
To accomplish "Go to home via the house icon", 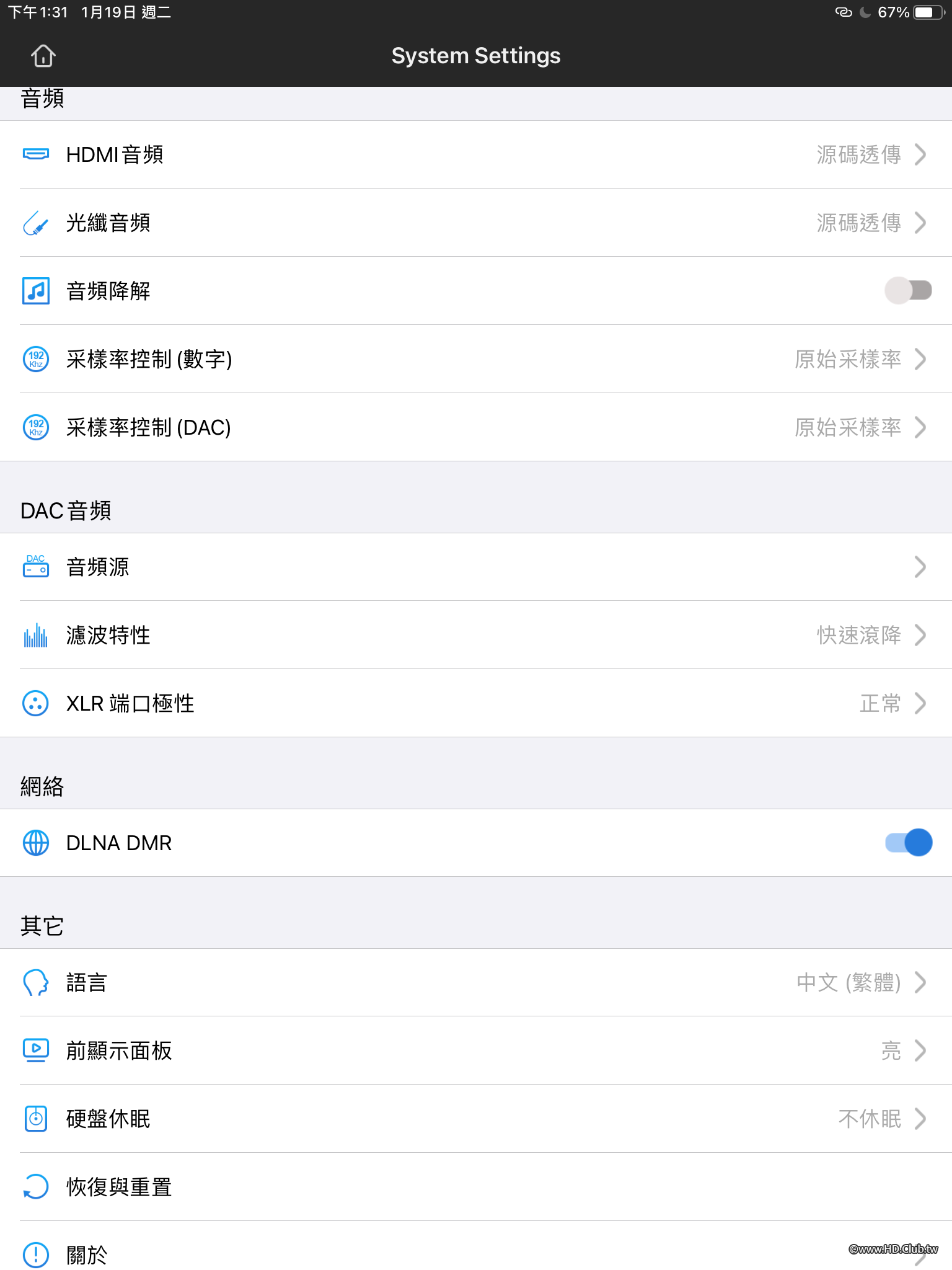I will point(43,56).
